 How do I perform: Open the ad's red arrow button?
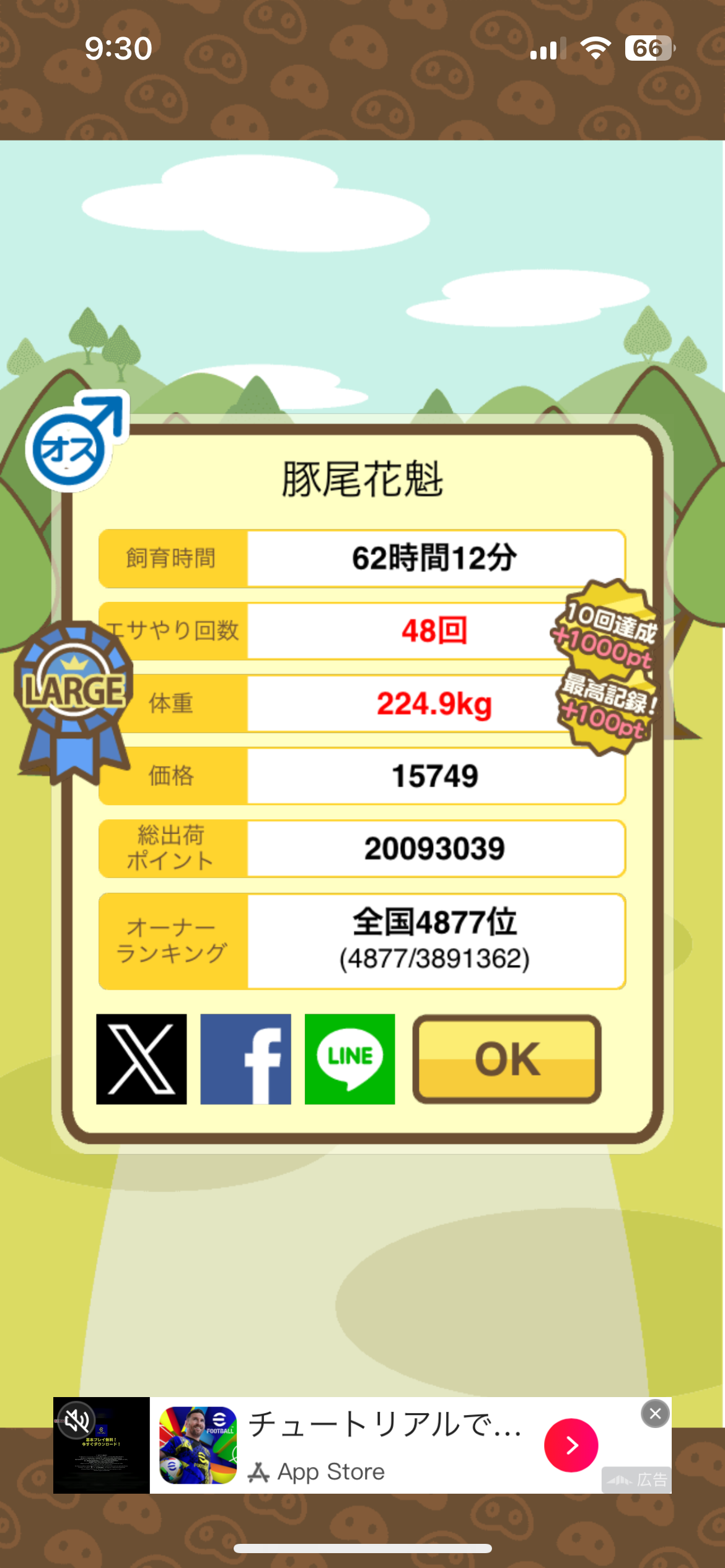click(571, 1445)
